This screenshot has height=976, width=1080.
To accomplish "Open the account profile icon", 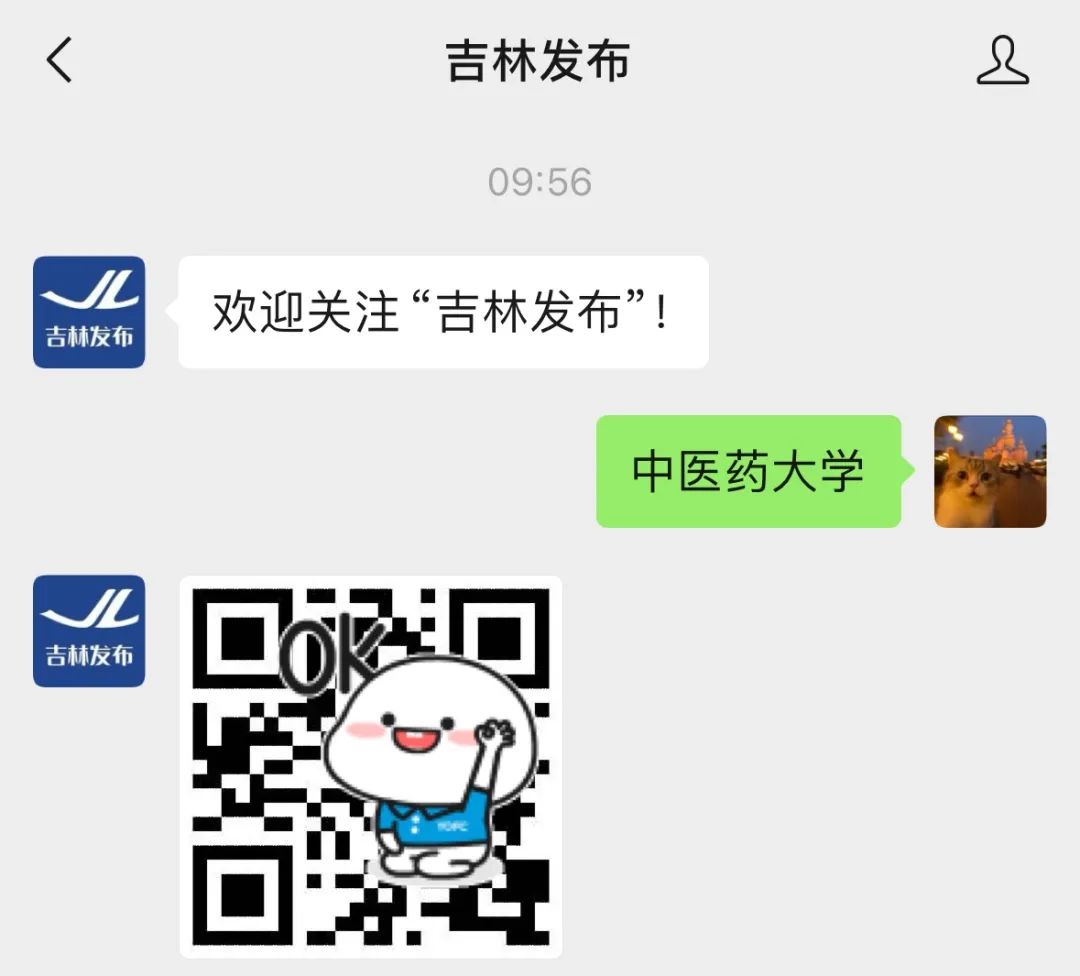I will pyautogui.click(x=1002, y=60).
